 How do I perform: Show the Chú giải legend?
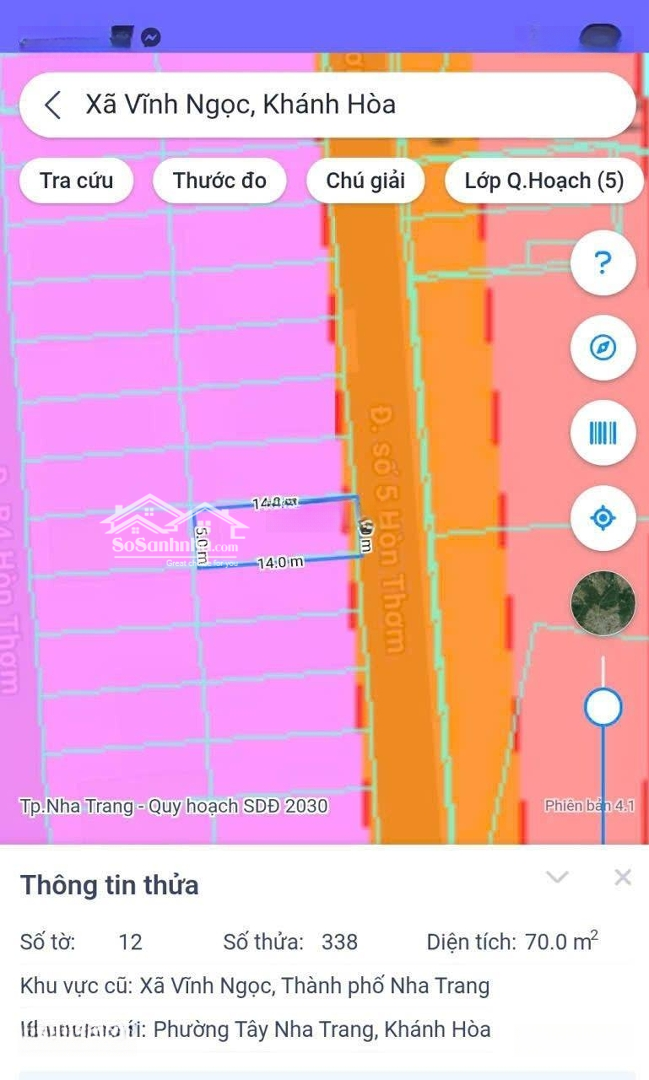coord(365,181)
